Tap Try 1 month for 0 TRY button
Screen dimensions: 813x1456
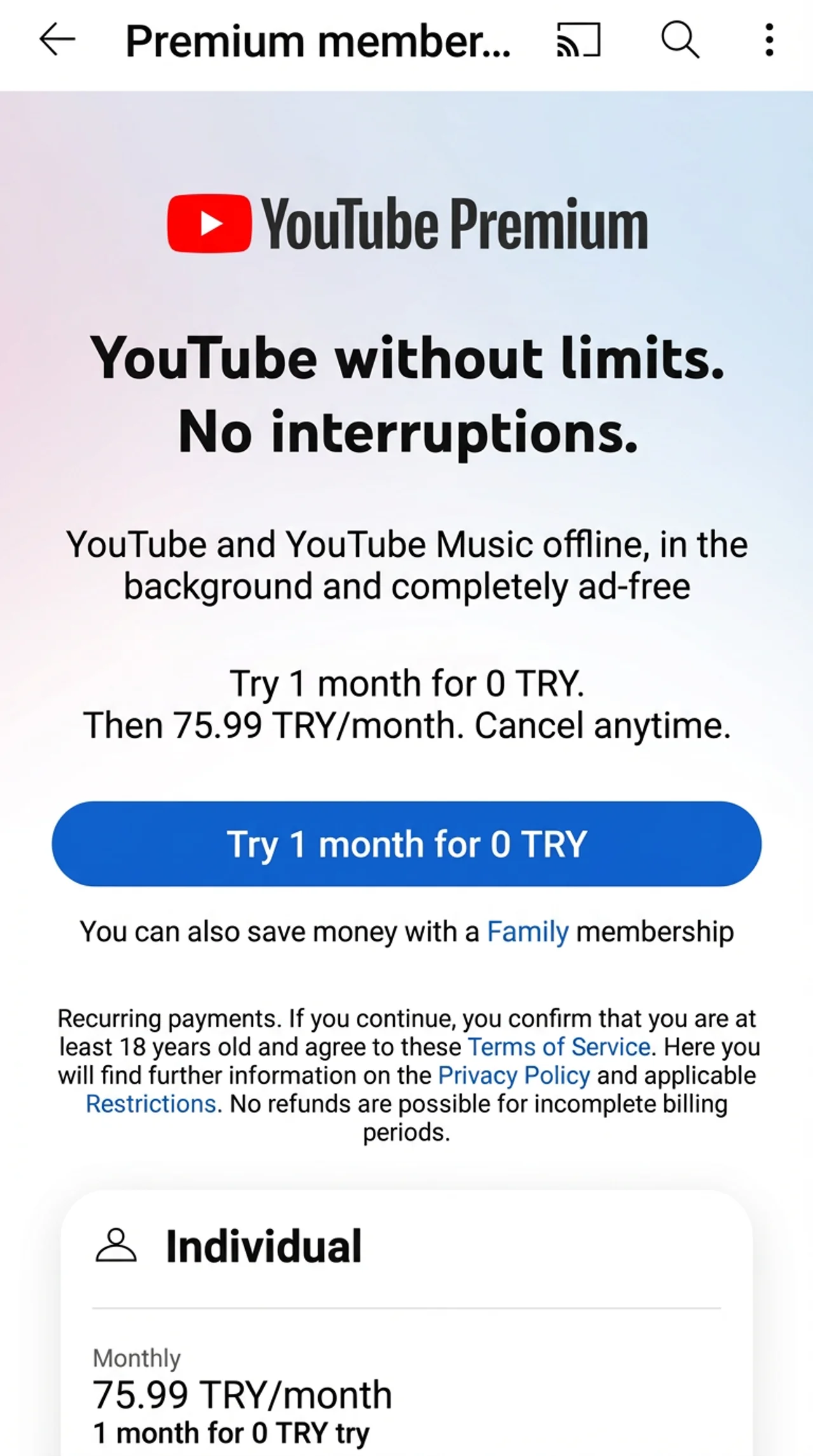[406, 844]
